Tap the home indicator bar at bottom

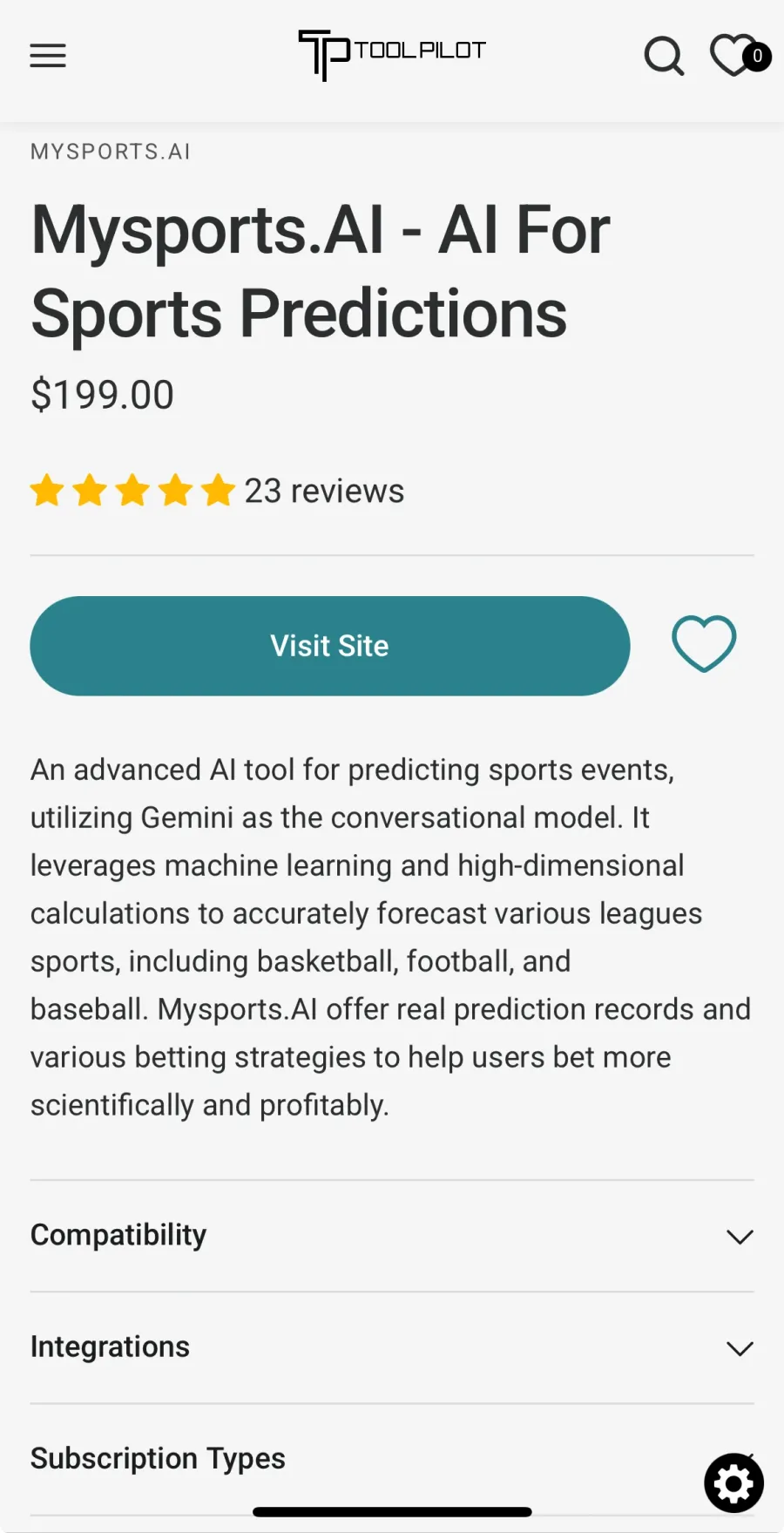tap(392, 1512)
